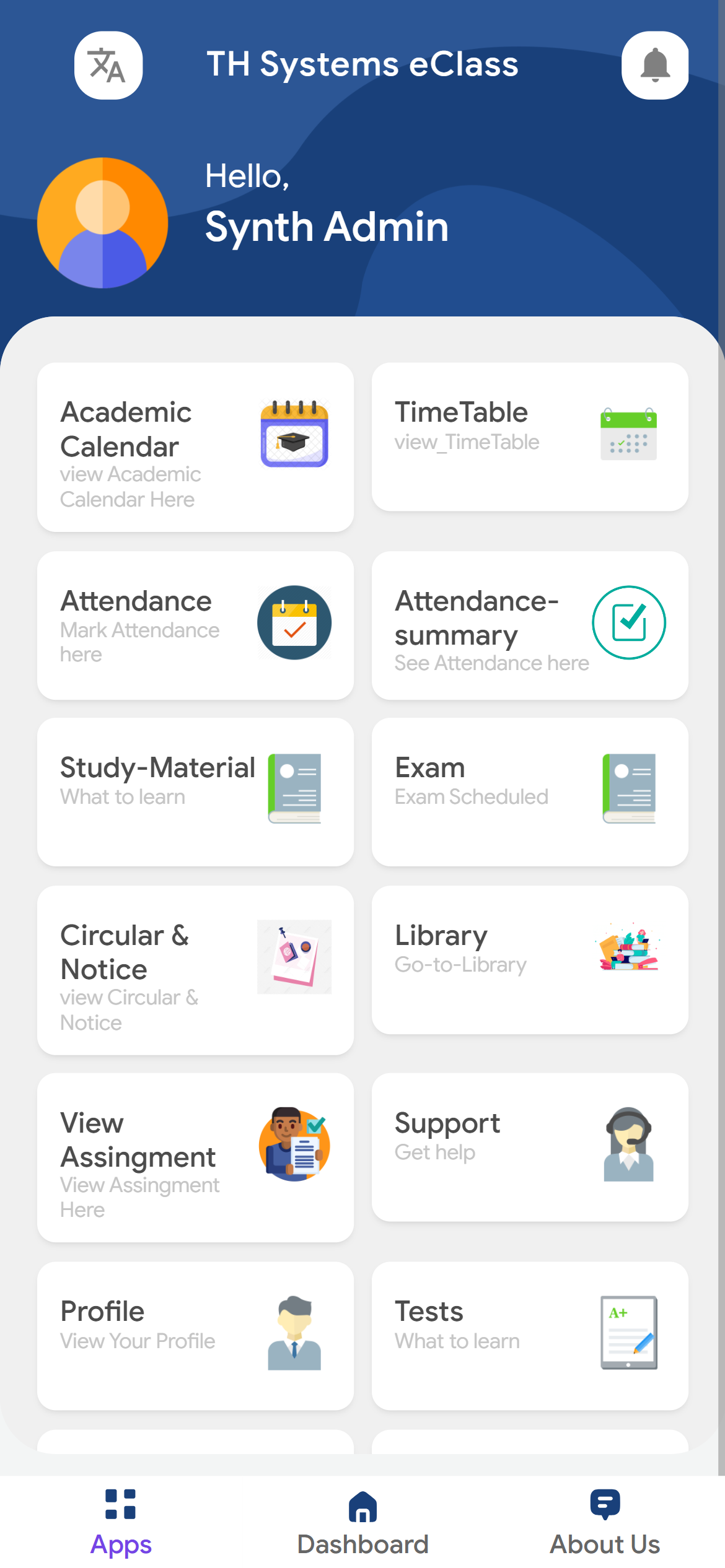Open the Tests card
The image size is (725, 1568).
[x=530, y=1336]
